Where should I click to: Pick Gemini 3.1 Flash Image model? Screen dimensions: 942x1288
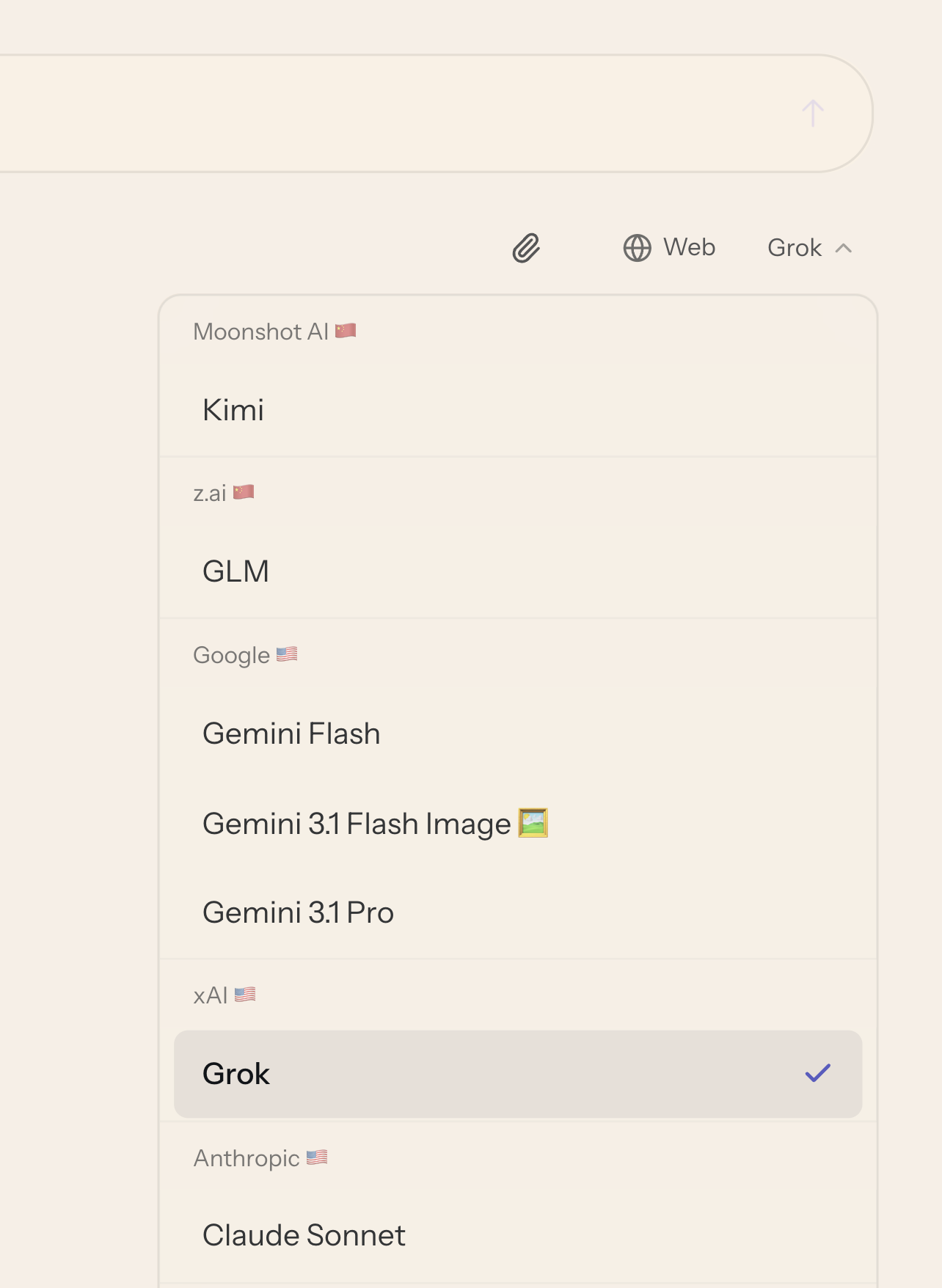click(518, 823)
